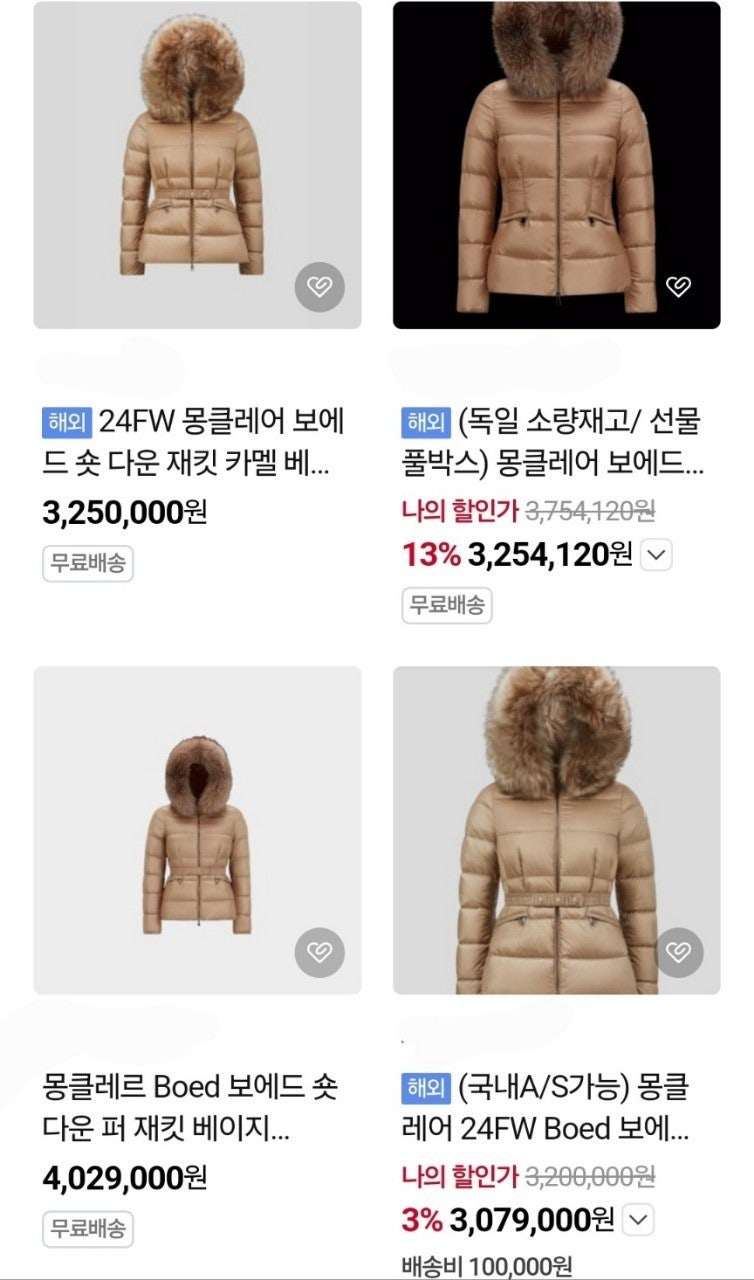Expand discount details for 3,079,000원 price

coord(637,1220)
